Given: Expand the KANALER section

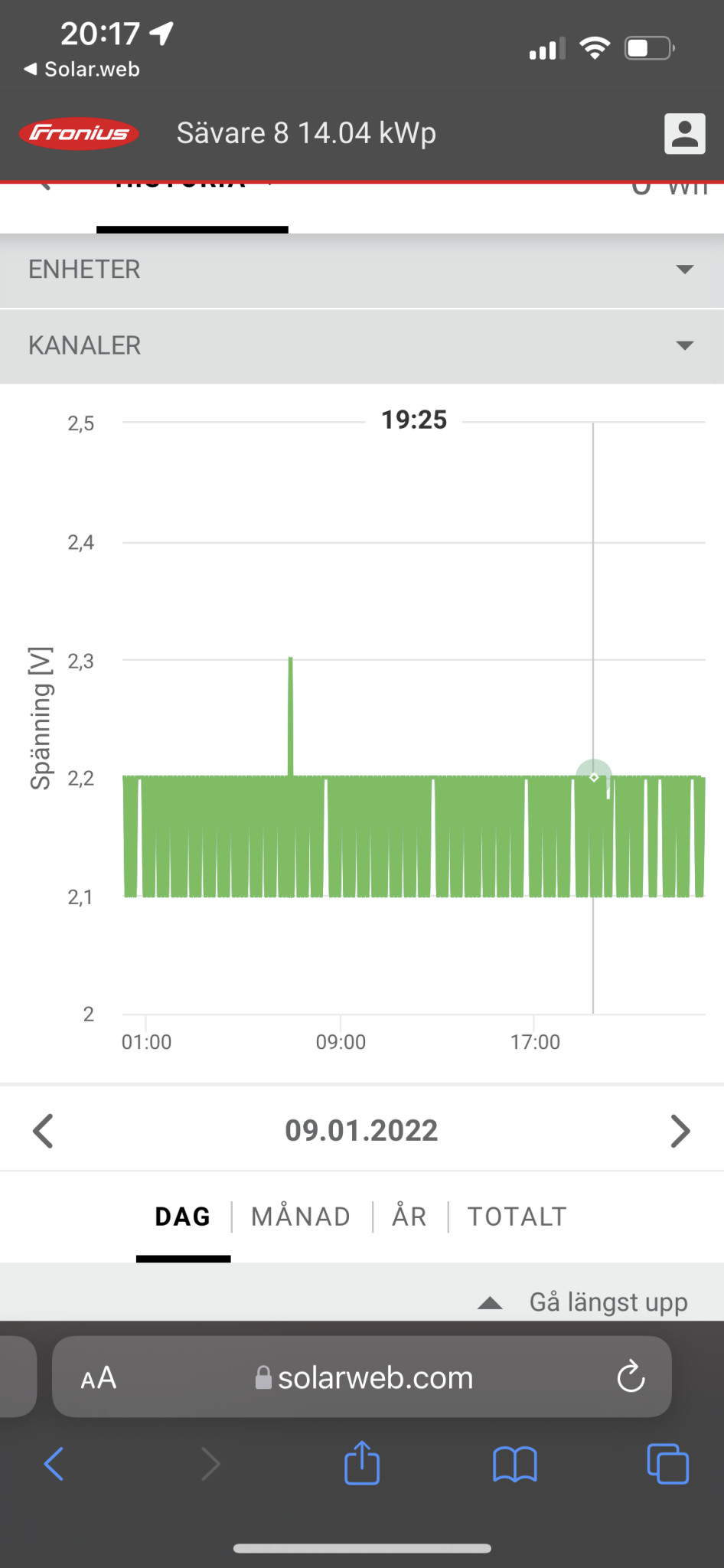Looking at the screenshot, I should point(361,345).
